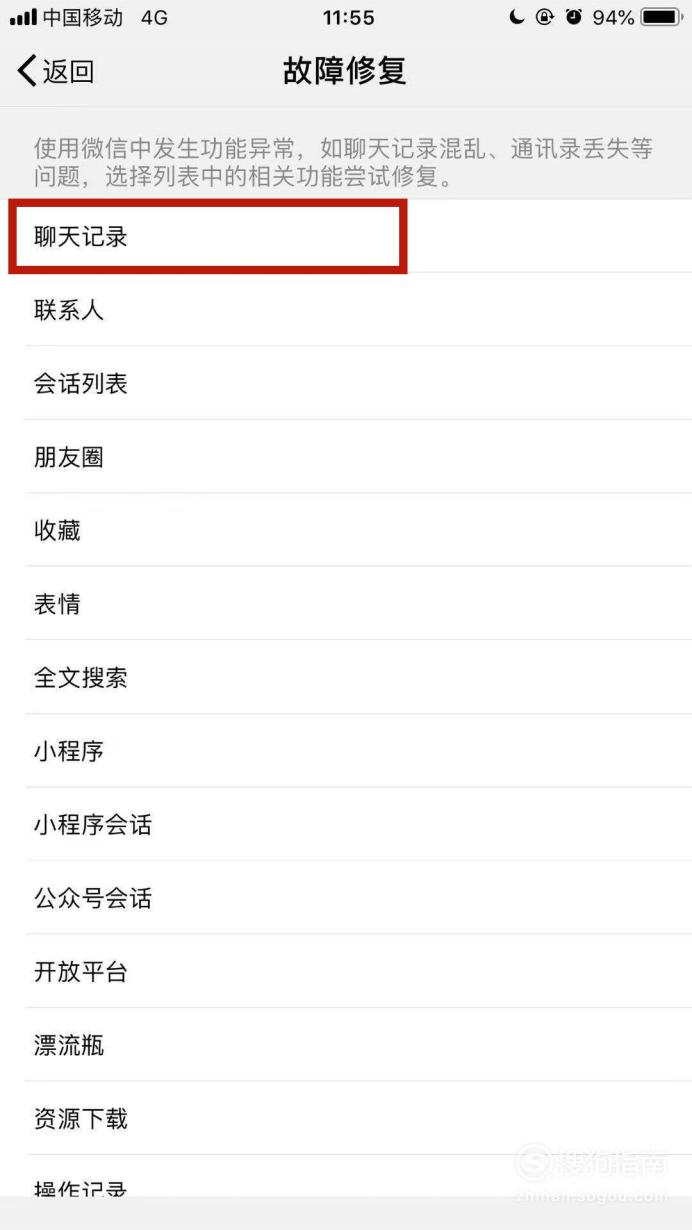This screenshot has width=692, height=1230.
Task: Choose the 朋友圈 row
Action: pyautogui.click(x=346, y=457)
